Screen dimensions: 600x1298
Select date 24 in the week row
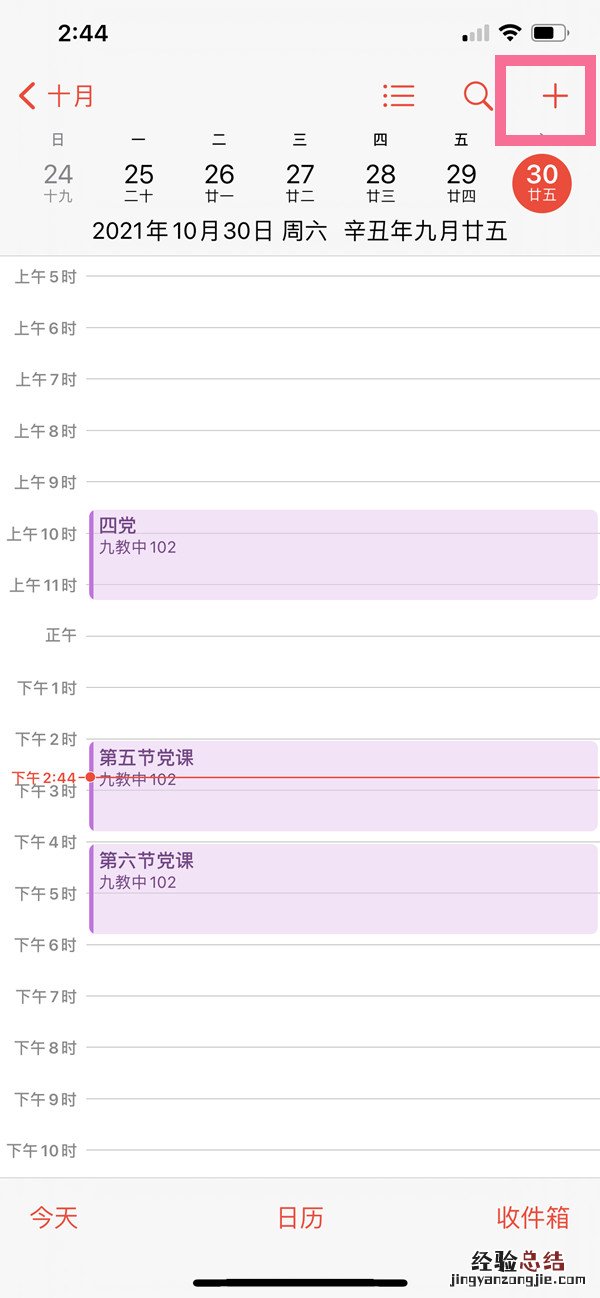coord(58,182)
